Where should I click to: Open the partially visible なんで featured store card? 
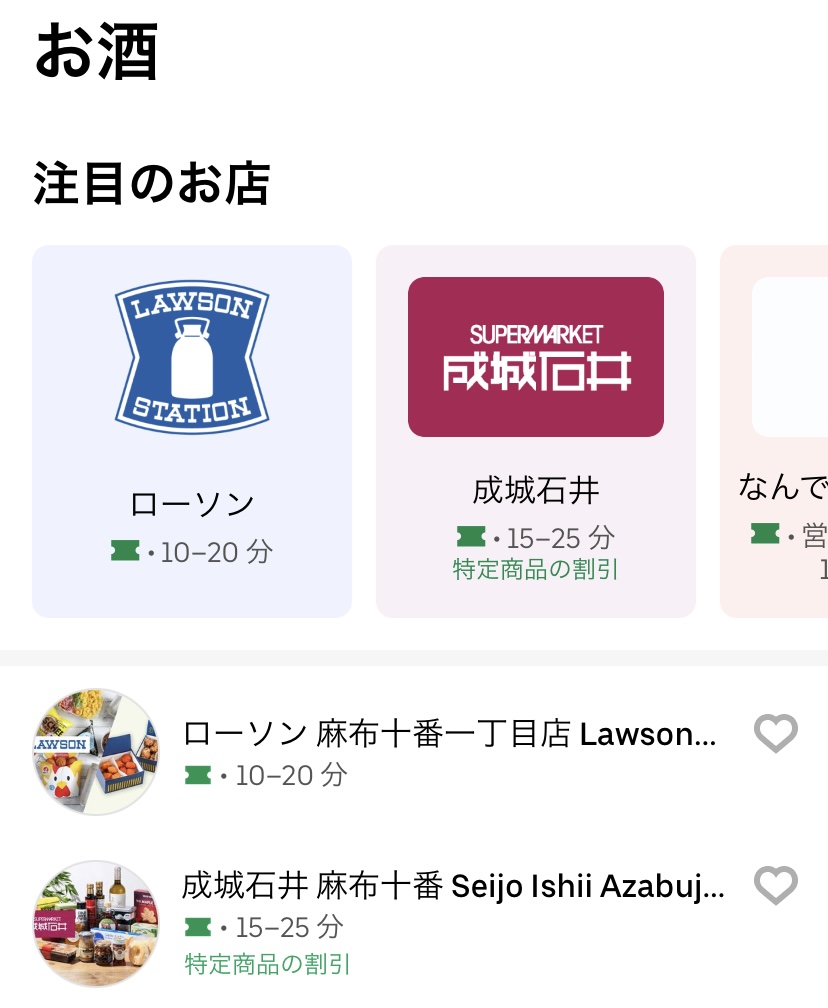(778, 430)
